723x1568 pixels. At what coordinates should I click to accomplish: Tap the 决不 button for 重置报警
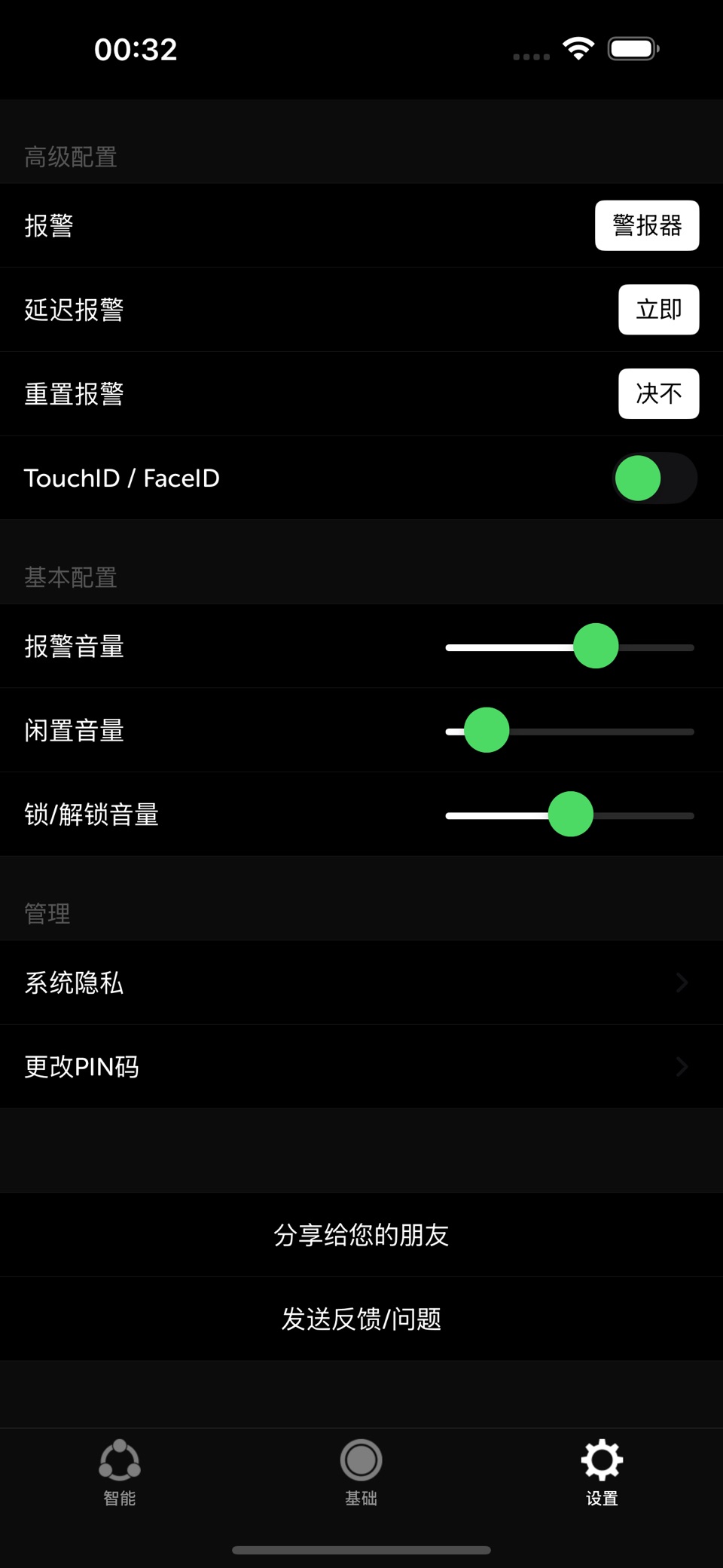click(659, 393)
